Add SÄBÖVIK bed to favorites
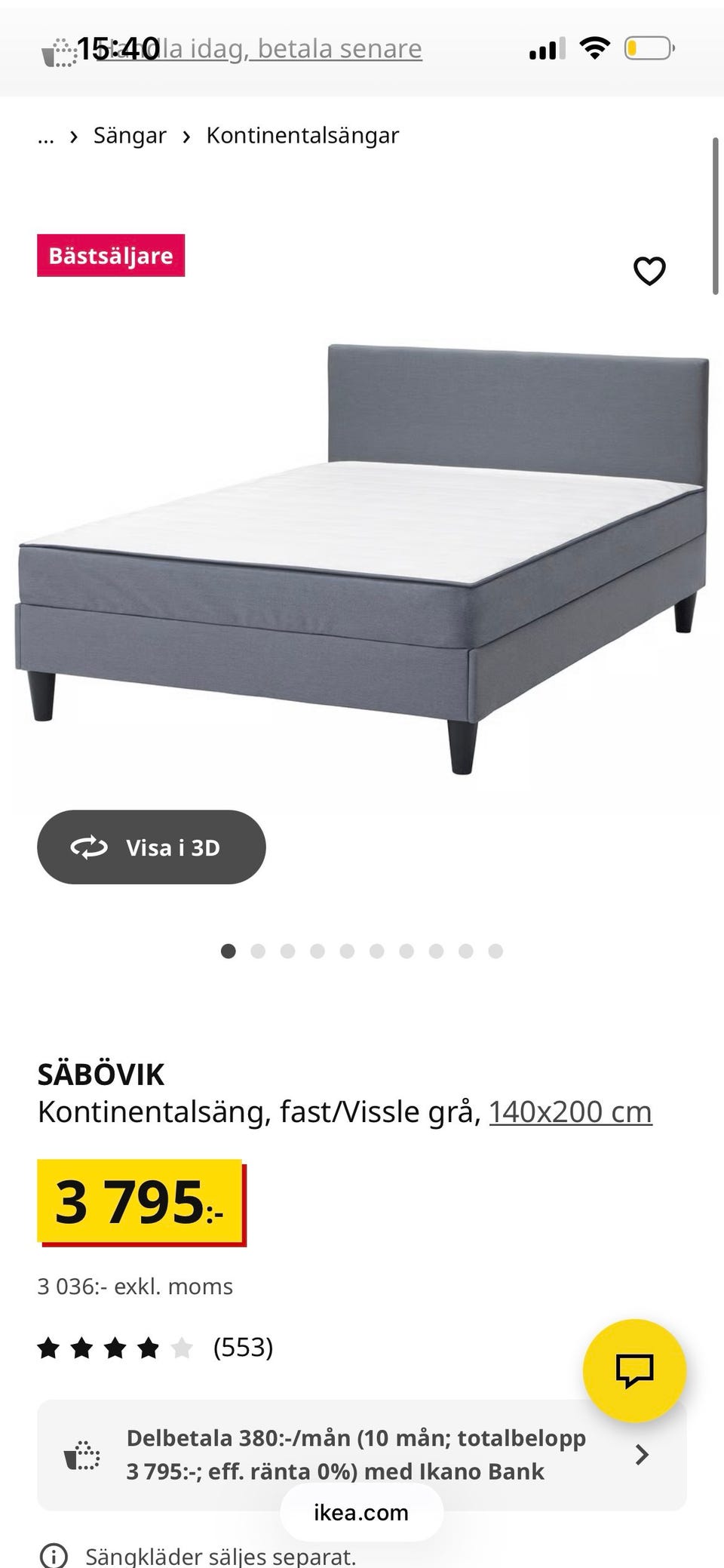The image size is (724, 1568). point(649,271)
